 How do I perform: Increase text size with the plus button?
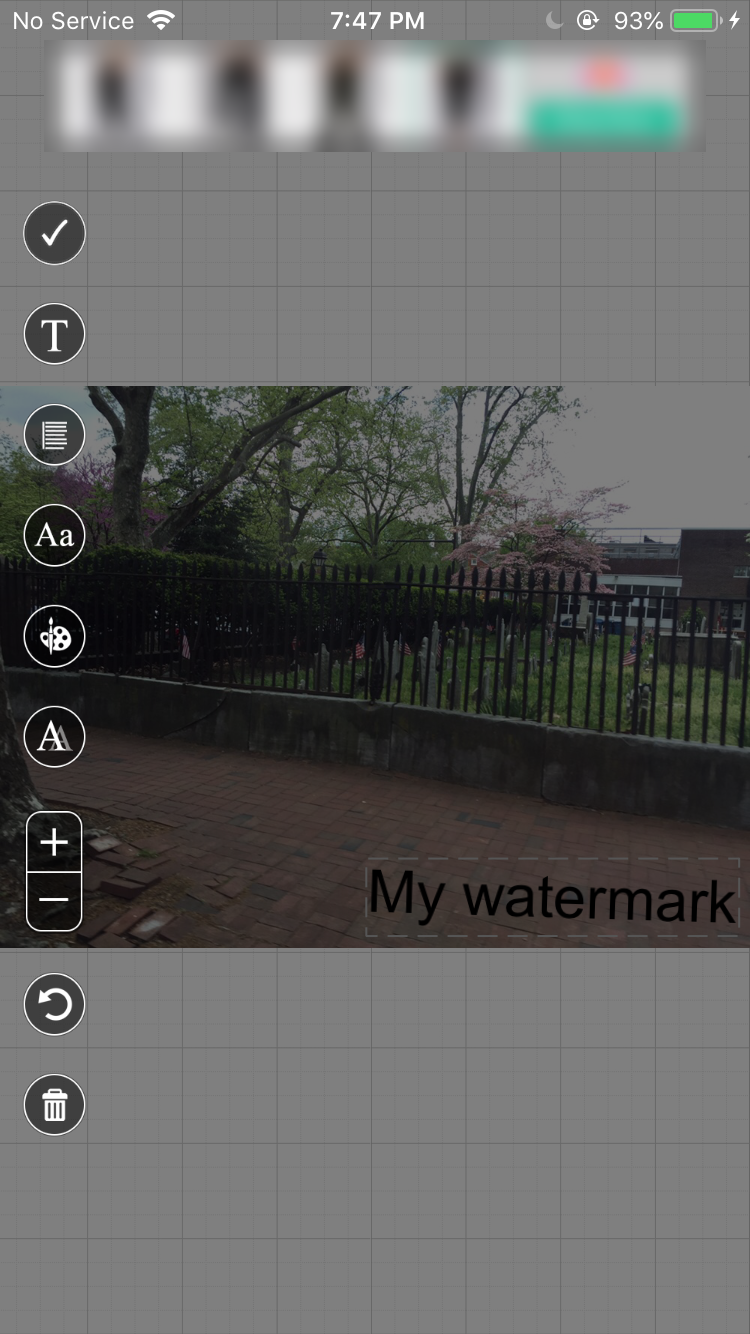(54, 842)
